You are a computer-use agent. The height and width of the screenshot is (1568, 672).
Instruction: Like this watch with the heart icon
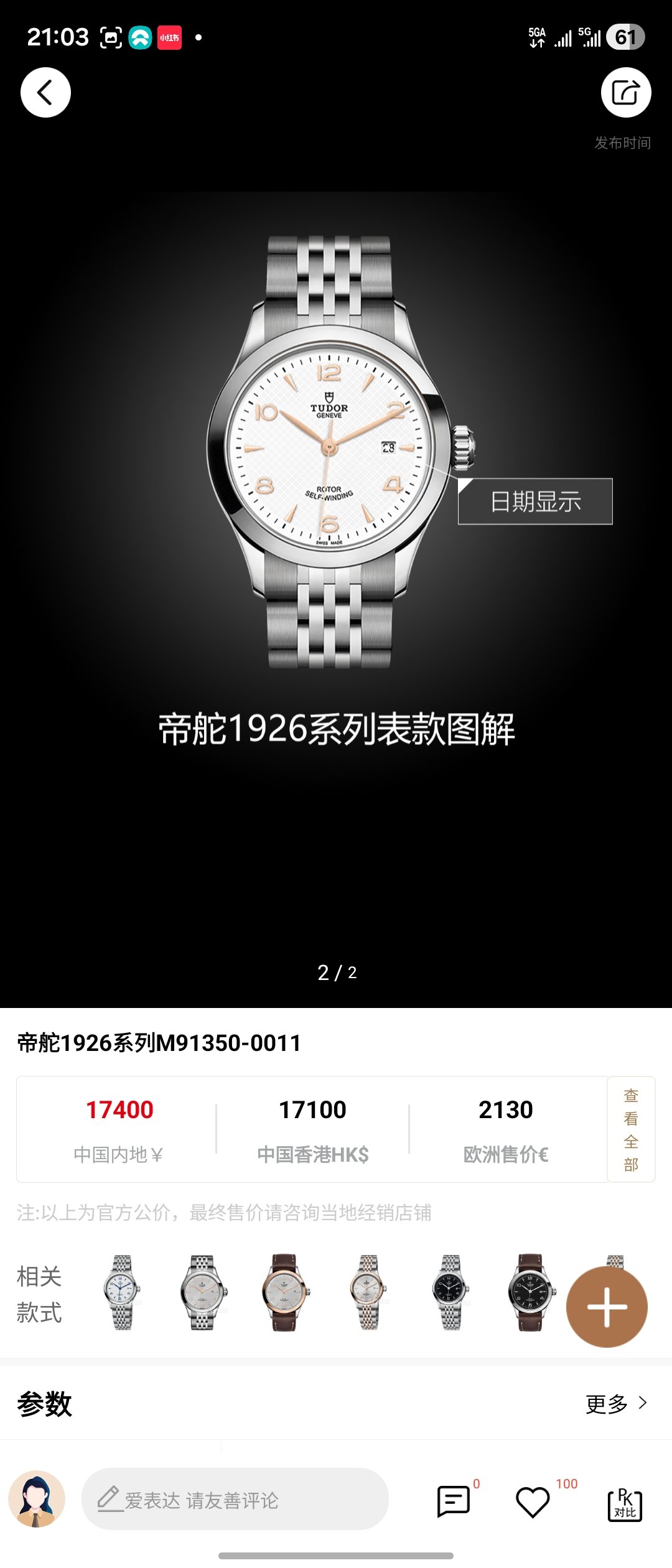[533, 1501]
